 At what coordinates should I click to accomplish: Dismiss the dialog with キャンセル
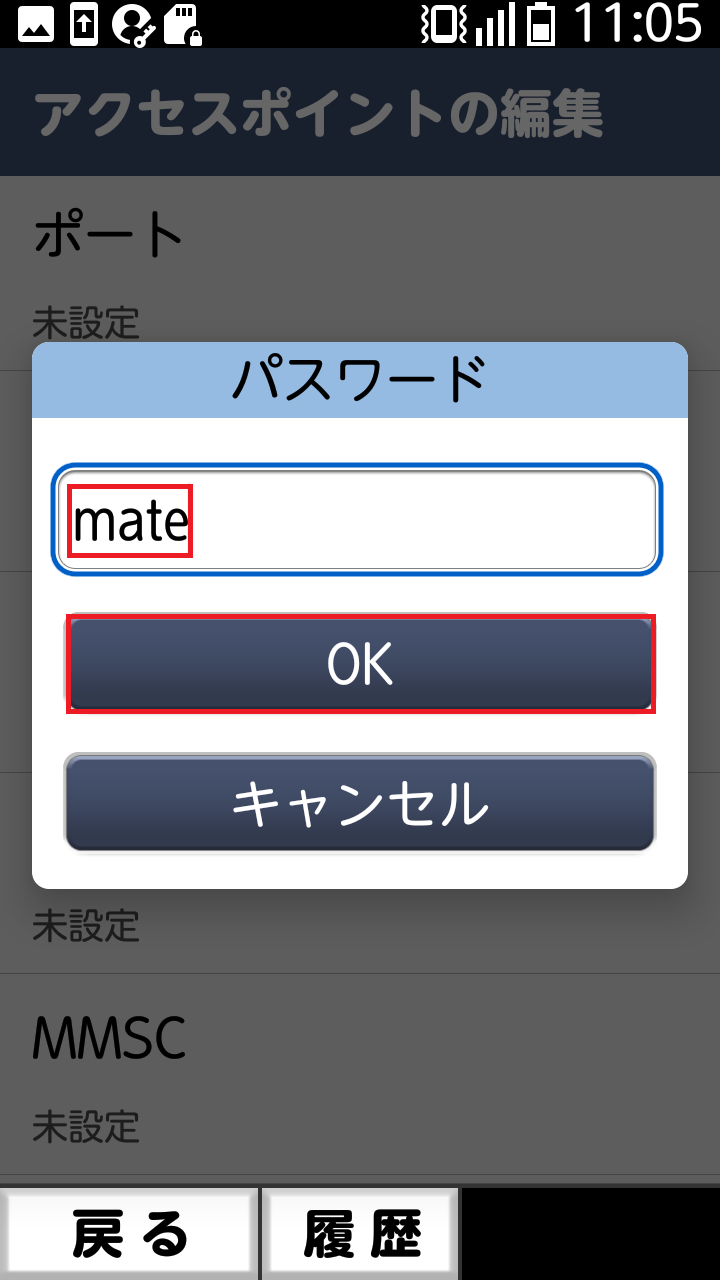tap(360, 803)
